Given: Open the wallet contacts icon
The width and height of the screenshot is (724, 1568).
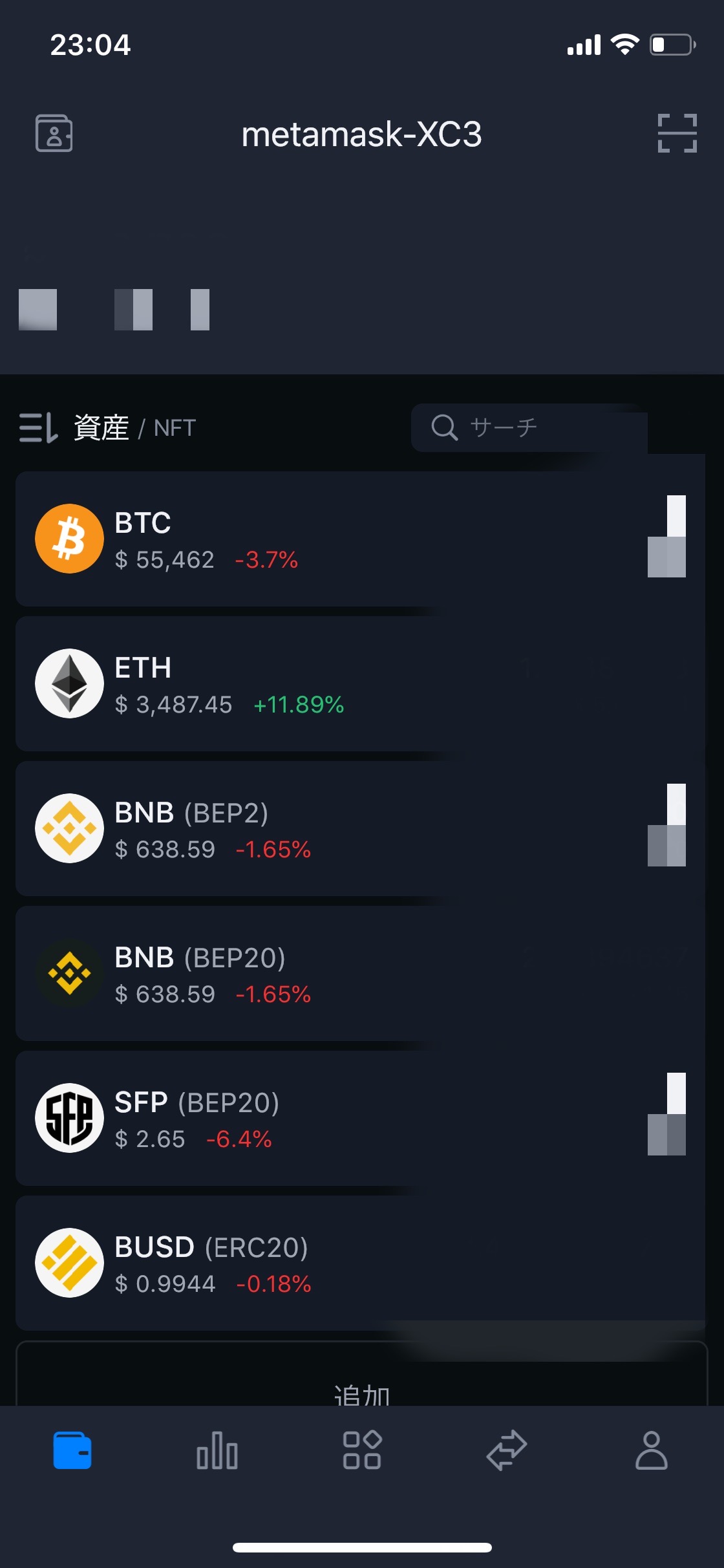Looking at the screenshot, I should 54,133.
